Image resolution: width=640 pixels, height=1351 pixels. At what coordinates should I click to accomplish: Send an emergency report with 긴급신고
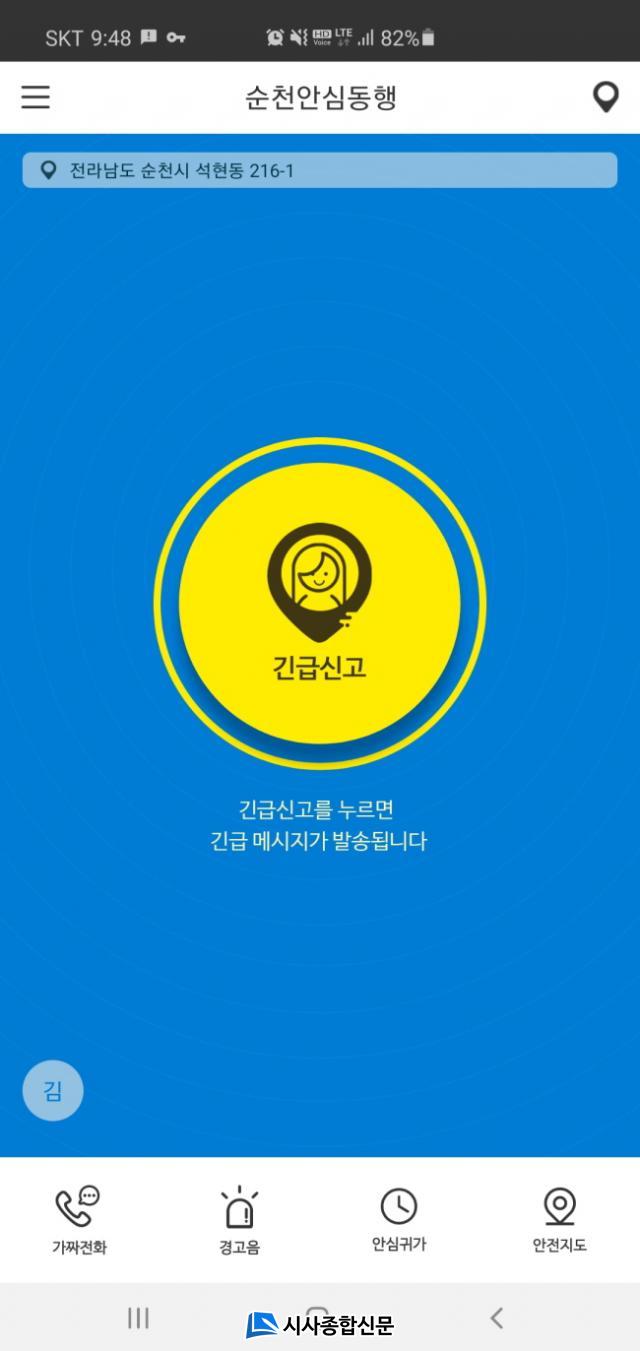tap(320, 604)
